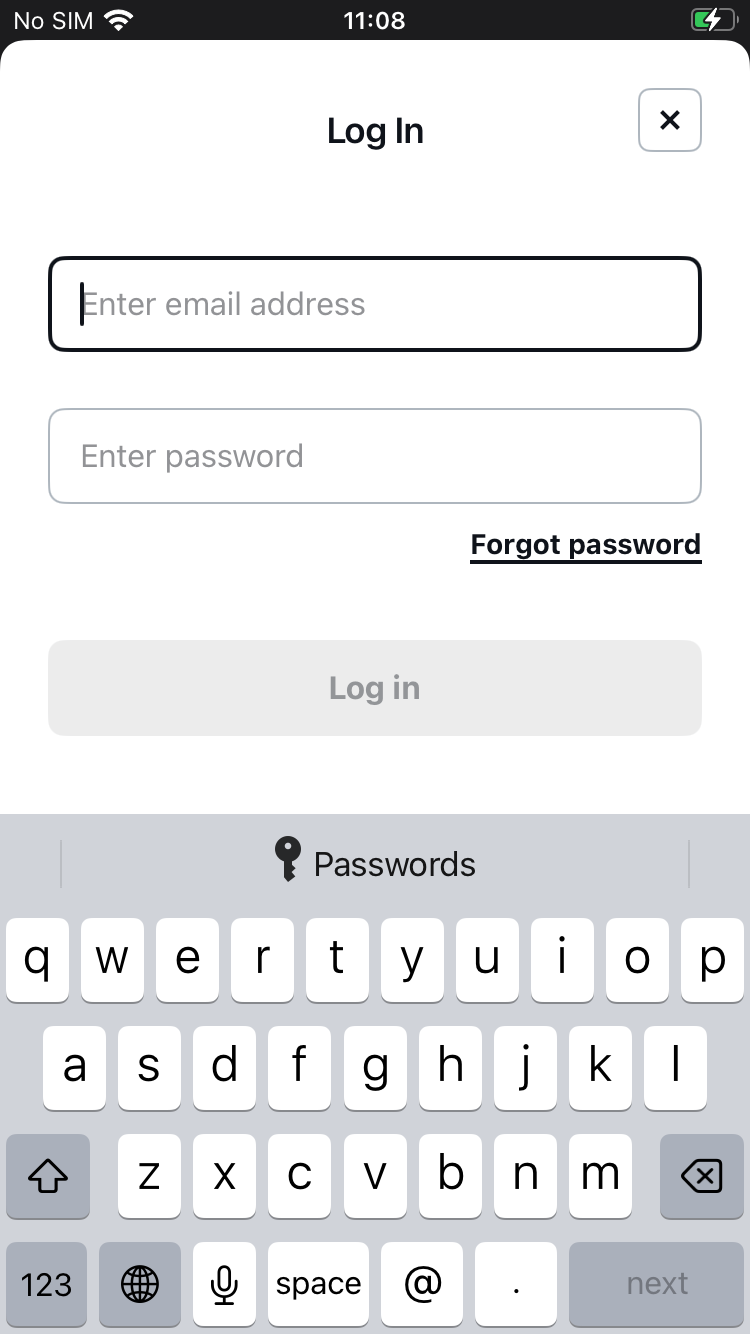
Task: Tap the letter m key
Action: point(600,1176)
